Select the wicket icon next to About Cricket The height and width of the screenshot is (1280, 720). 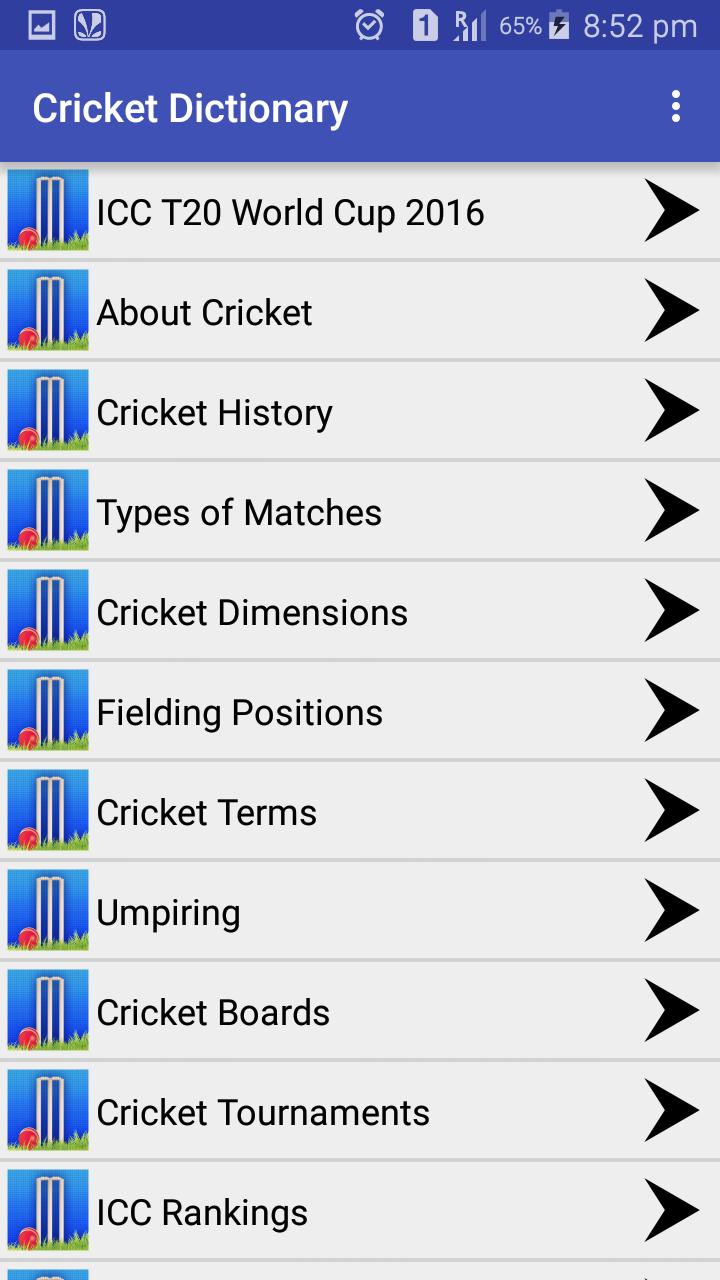coord(47,311)
